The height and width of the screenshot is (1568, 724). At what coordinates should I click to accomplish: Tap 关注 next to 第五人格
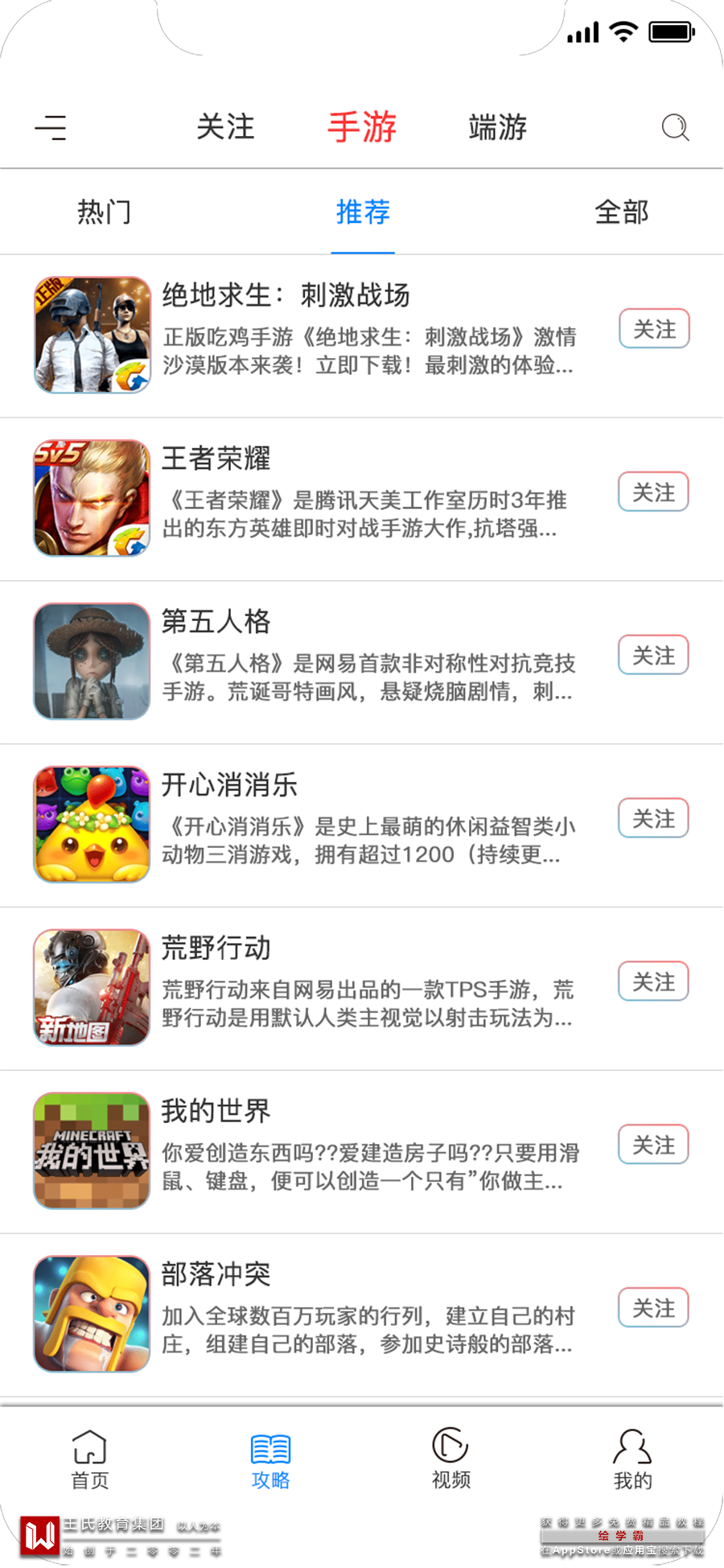653,655
